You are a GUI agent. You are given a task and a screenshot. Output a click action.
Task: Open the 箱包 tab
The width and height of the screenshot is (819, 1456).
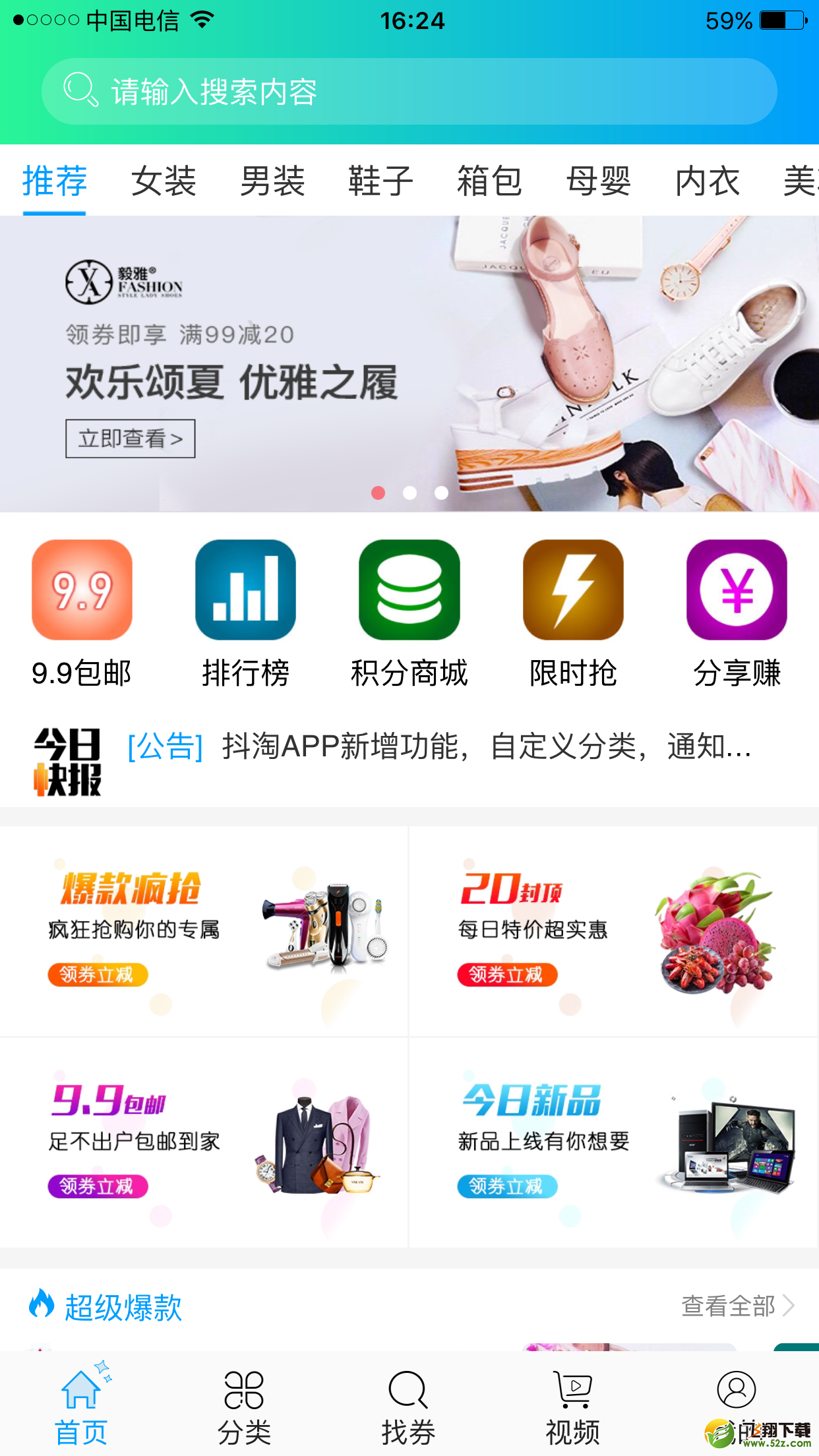click(x=490, y=181)
